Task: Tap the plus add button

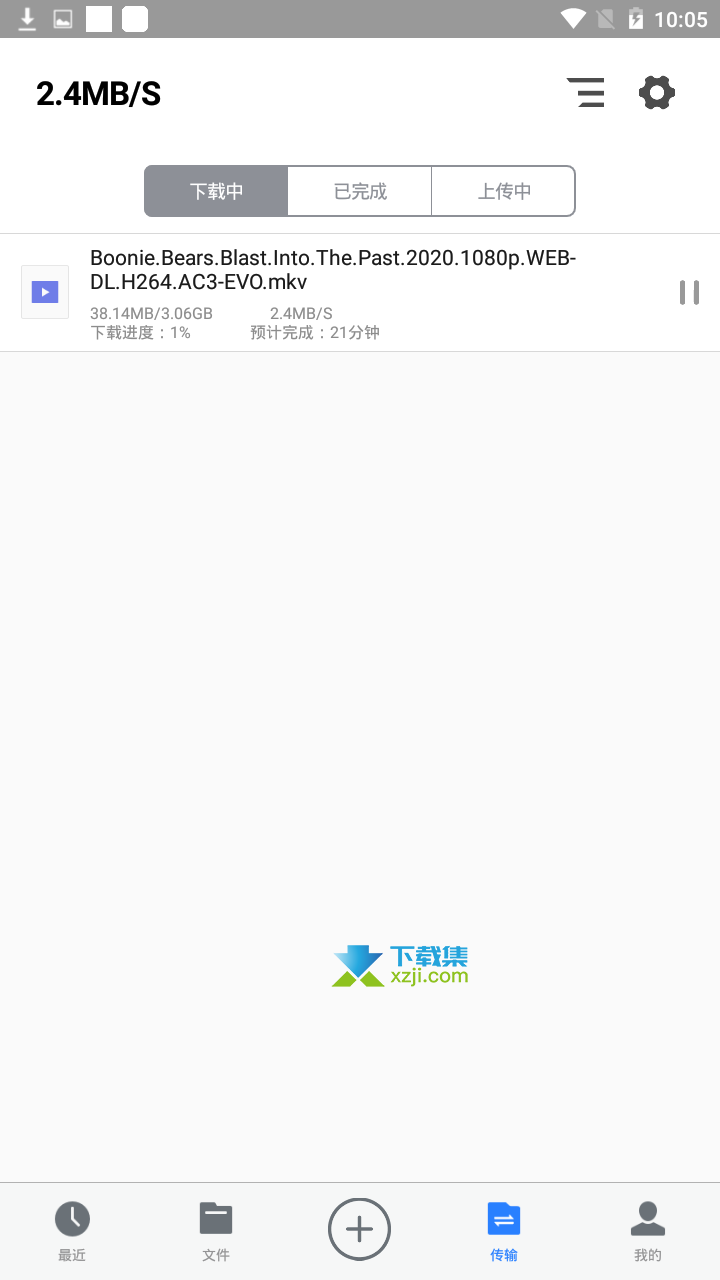Action: 360,1229
